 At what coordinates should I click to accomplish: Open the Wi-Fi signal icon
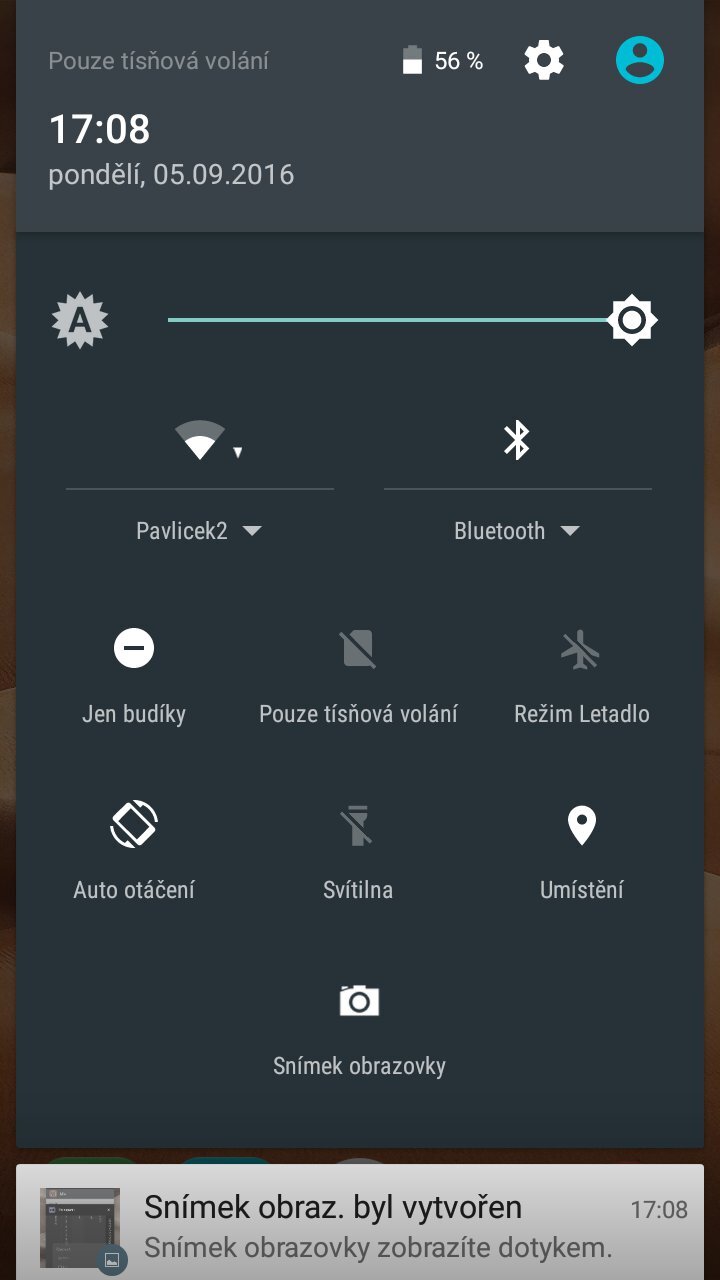[198, 440]
